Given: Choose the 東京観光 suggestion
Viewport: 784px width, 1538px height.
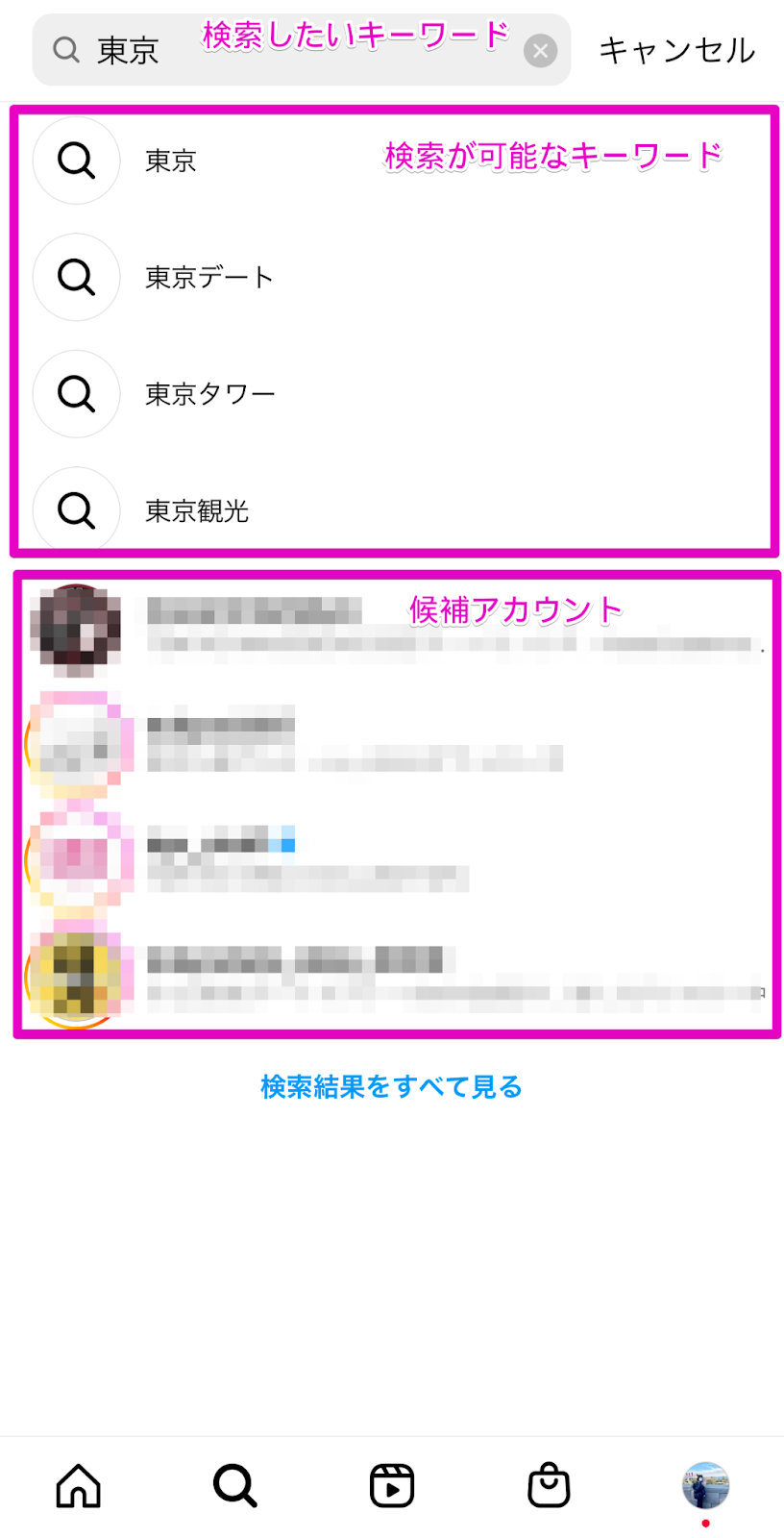Looking at the screenshot, I should tap(197, 510).
